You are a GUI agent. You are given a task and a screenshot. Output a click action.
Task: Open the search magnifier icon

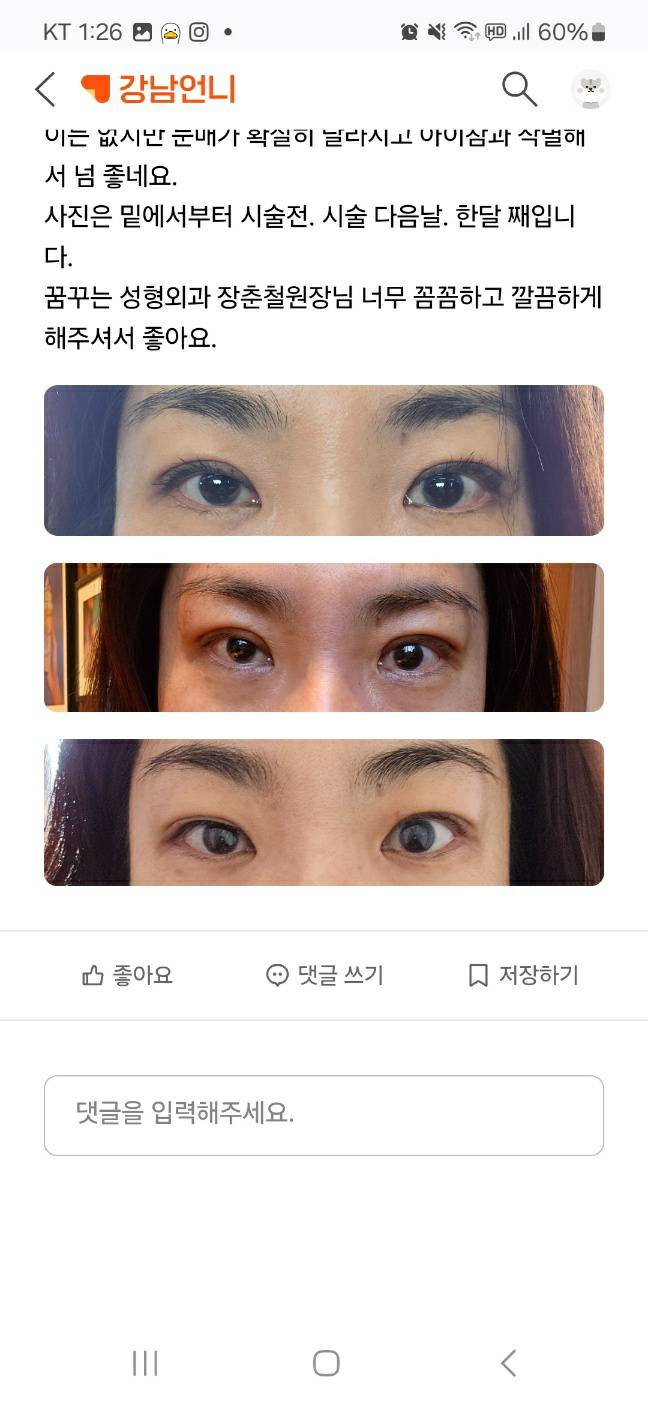519,89
